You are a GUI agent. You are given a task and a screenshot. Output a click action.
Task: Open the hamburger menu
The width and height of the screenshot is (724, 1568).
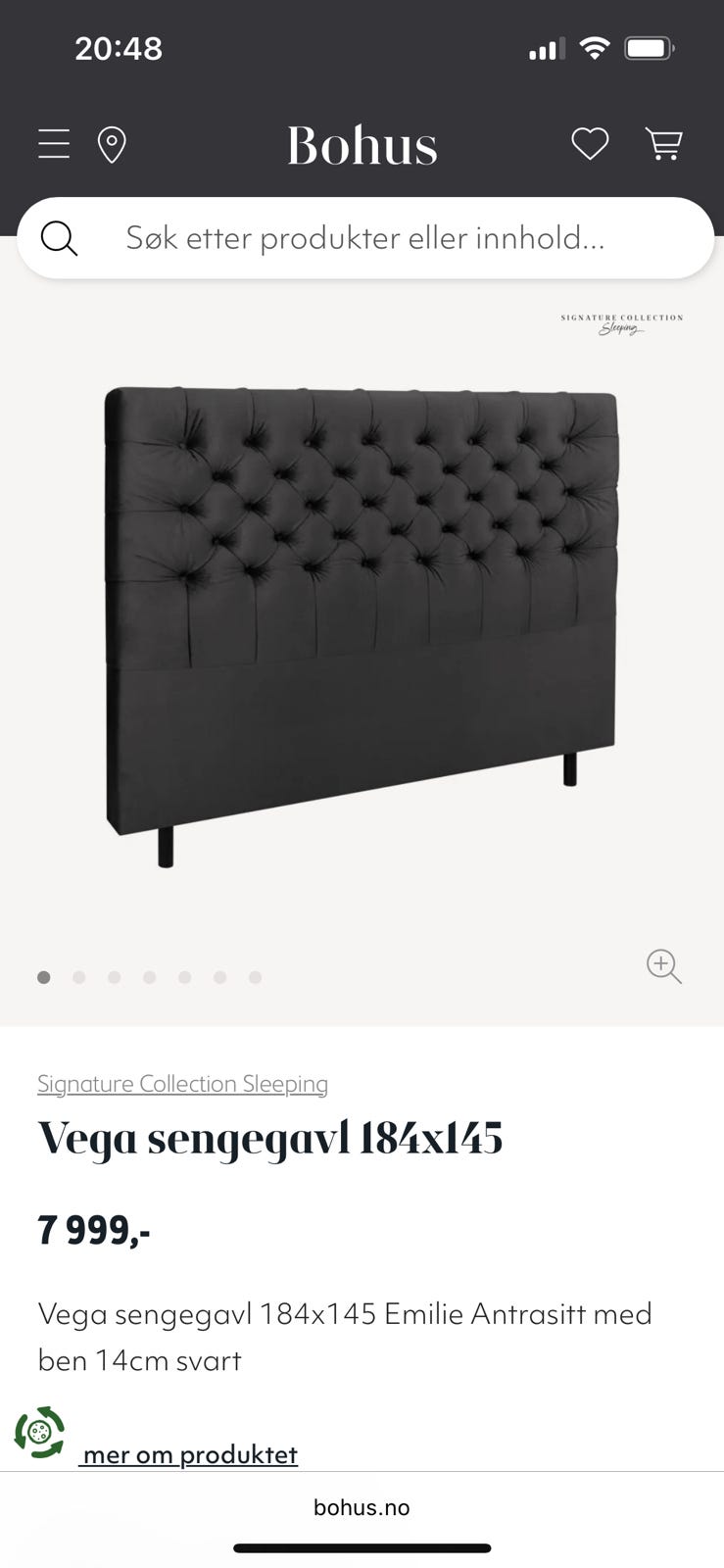(x=54, y=144)
